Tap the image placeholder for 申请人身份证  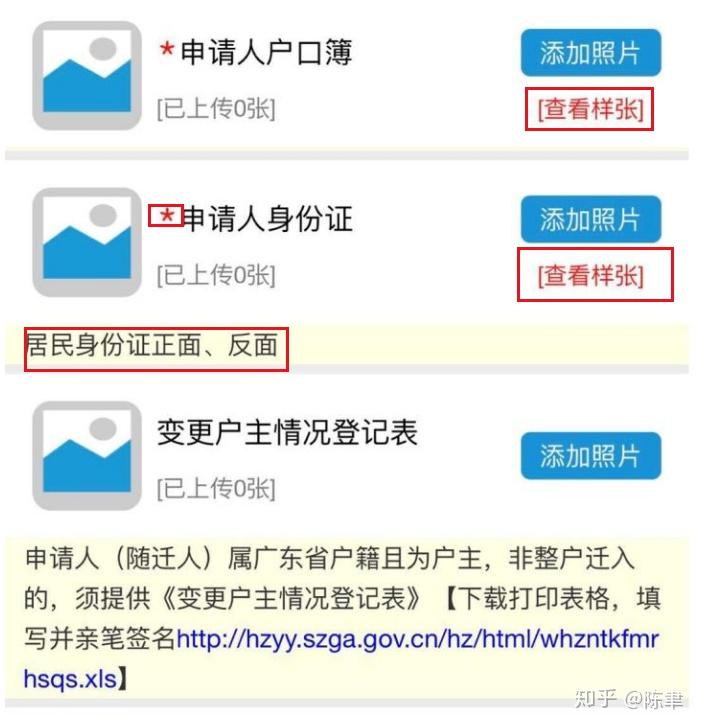87,242
